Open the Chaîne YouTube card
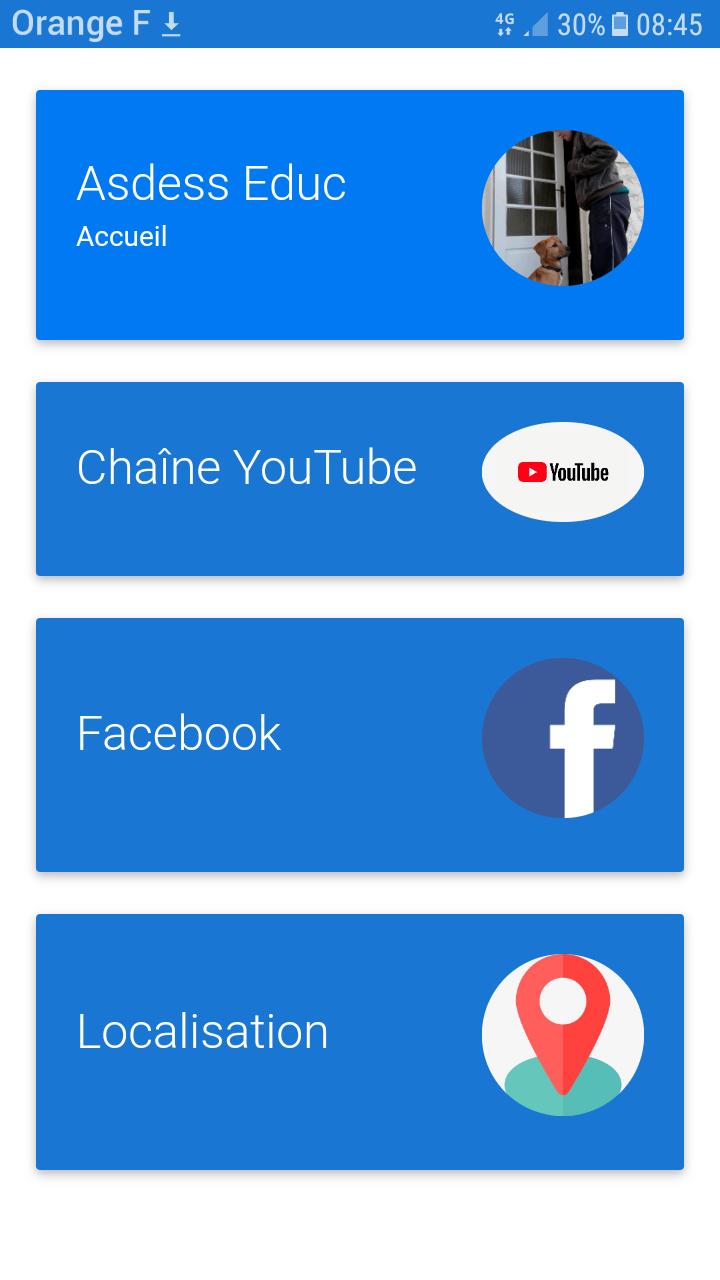Viewport: 720px width, 1280px height. pyautogui.click(x=360, y=479)
